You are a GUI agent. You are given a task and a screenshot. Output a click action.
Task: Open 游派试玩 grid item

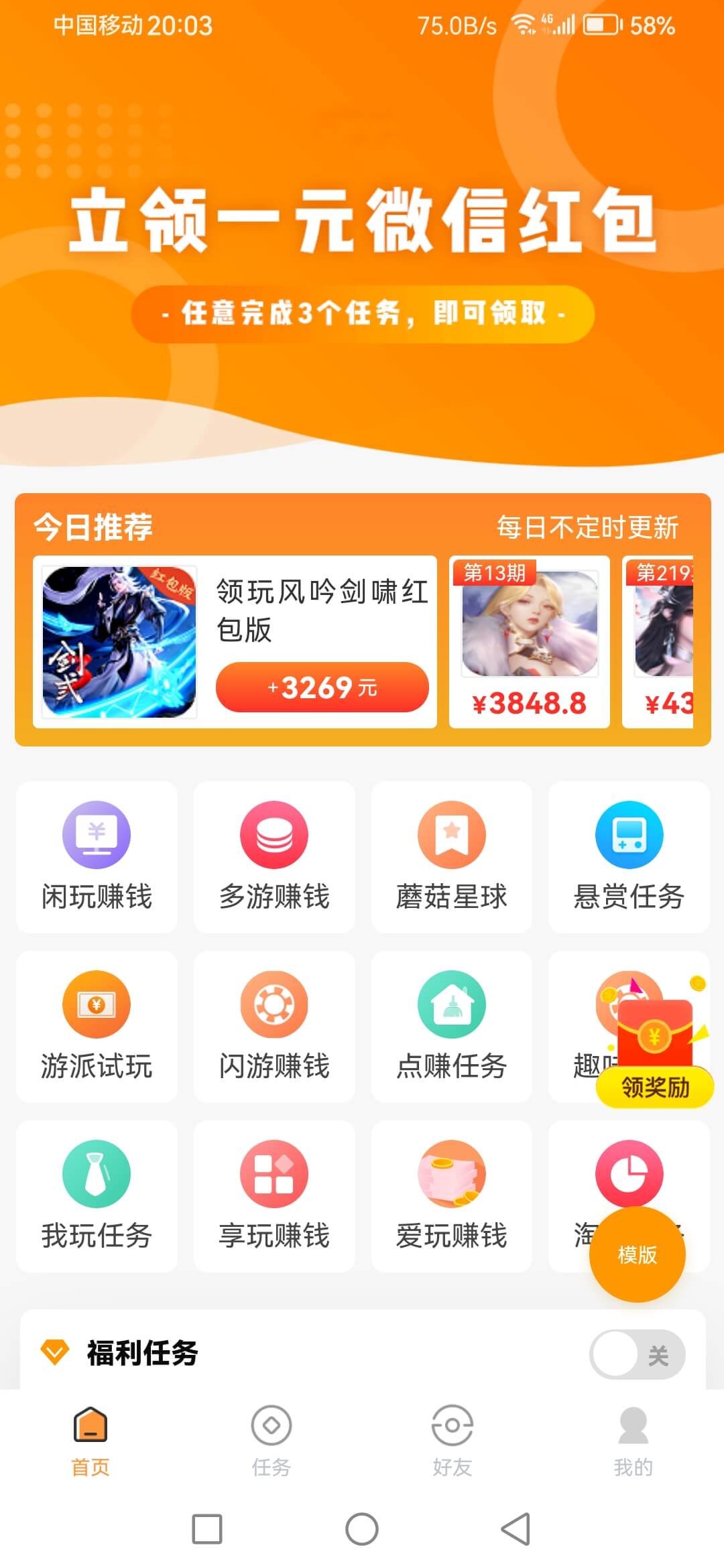97,1026
